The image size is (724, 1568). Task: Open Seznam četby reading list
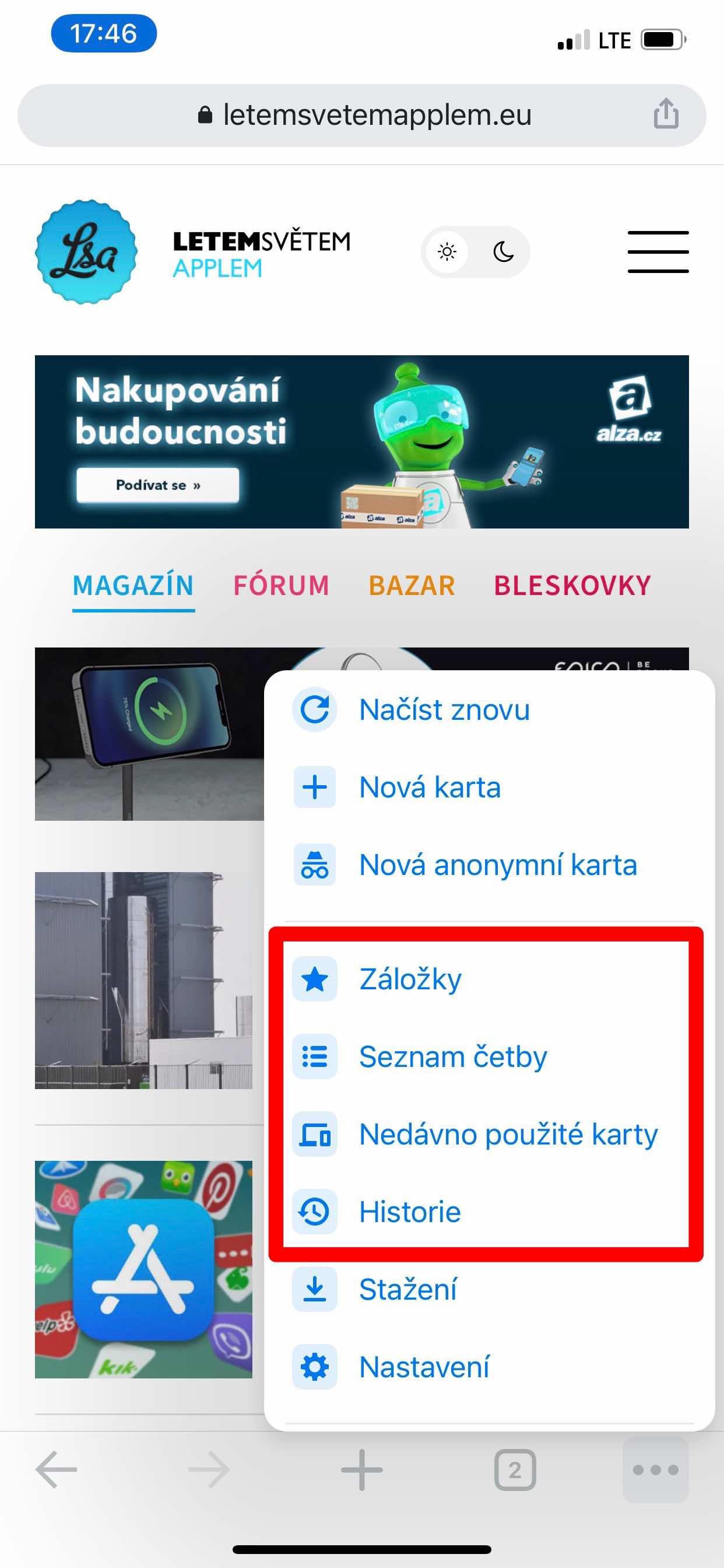pos(453,1056)
